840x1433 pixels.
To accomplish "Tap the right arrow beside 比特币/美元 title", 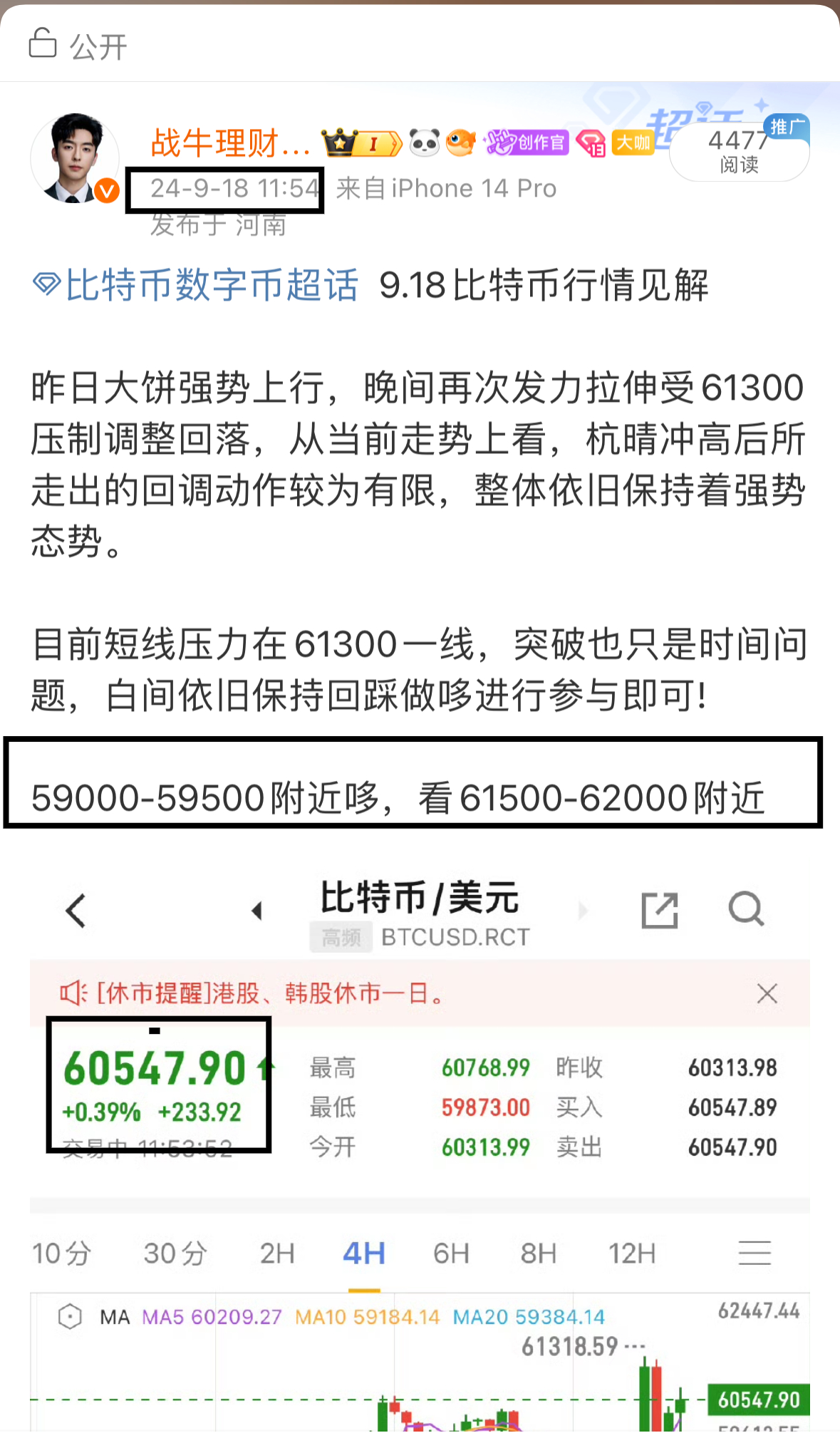I will (584, 911).
